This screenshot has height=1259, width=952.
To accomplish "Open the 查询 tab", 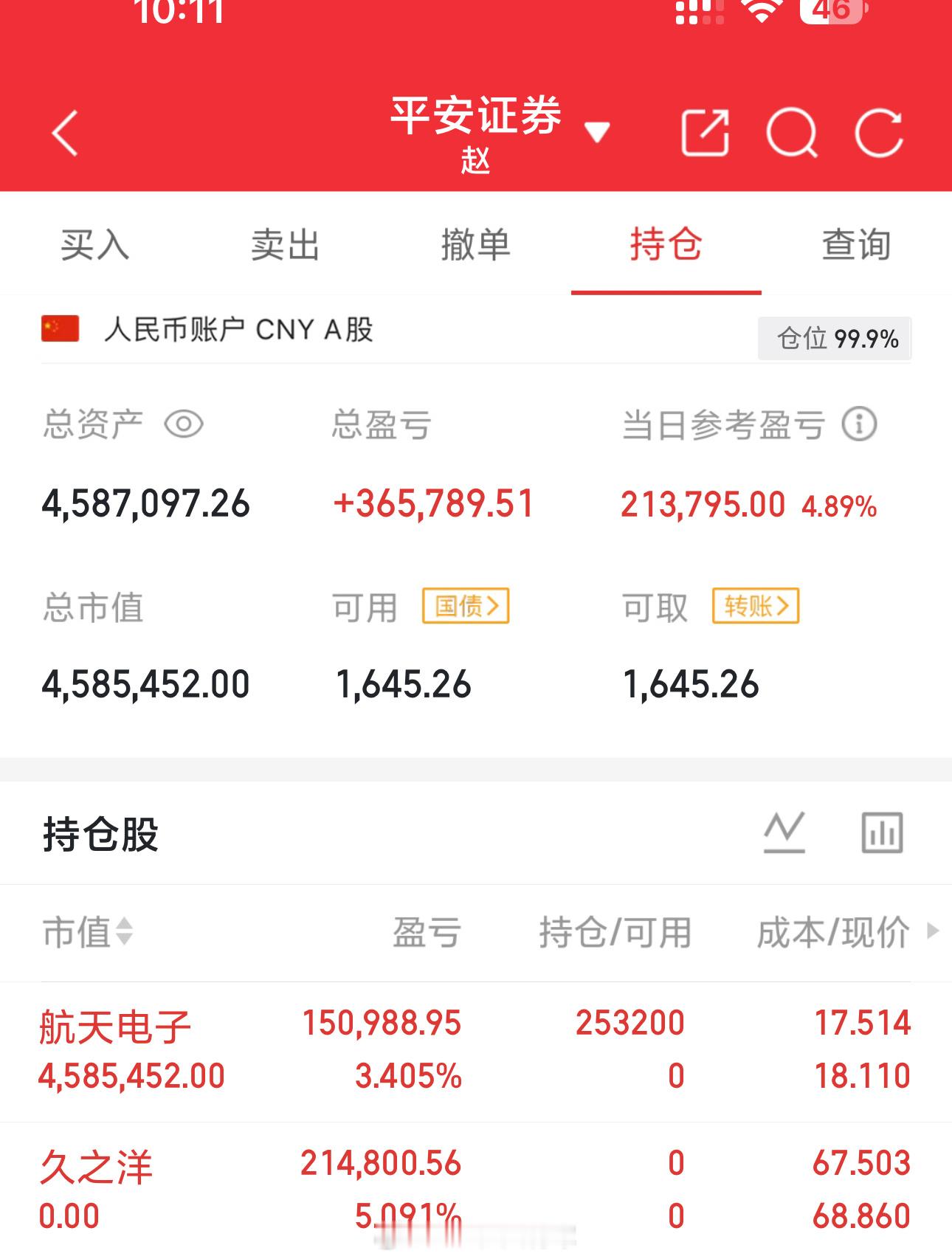I will (x=856, y=246).
